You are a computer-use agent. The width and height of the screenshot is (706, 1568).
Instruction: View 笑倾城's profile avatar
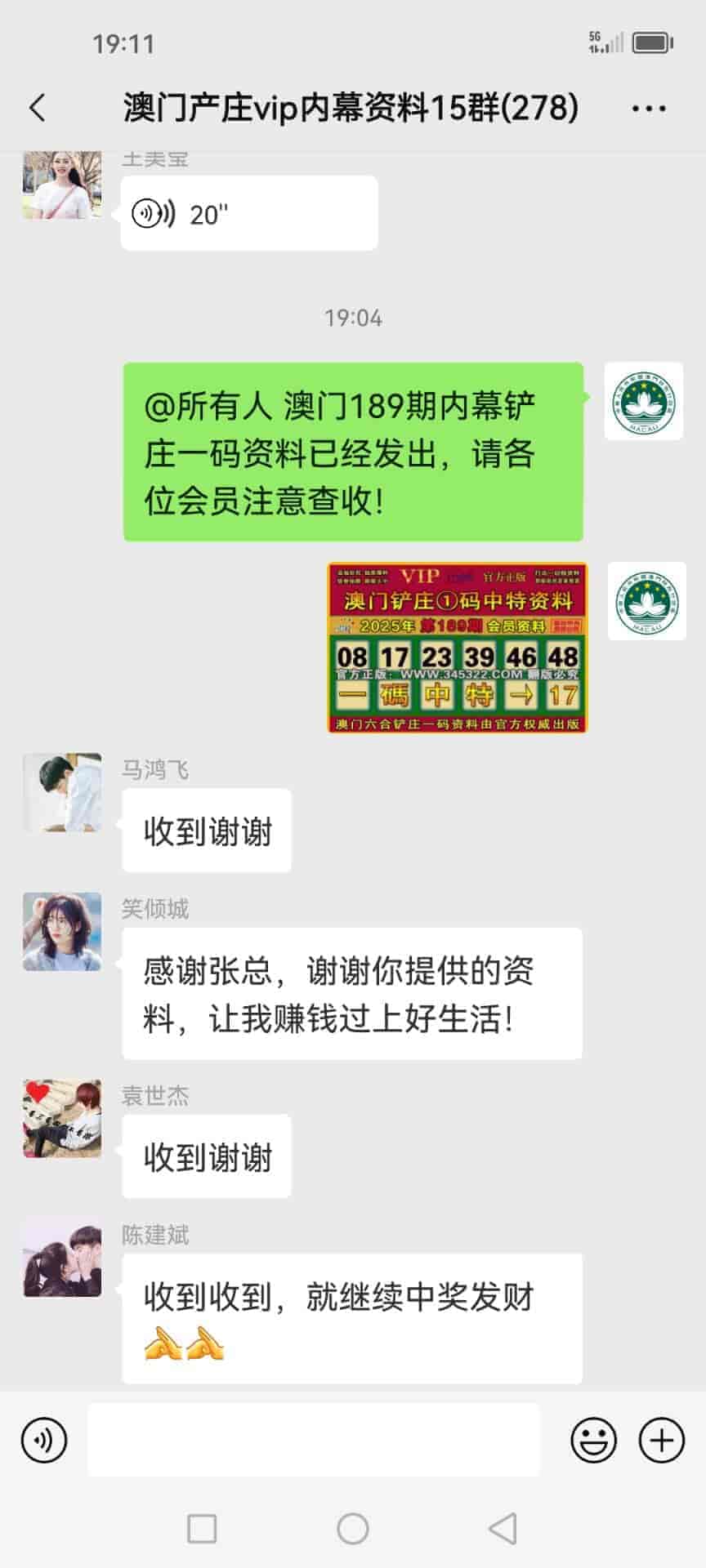[62, 931]
